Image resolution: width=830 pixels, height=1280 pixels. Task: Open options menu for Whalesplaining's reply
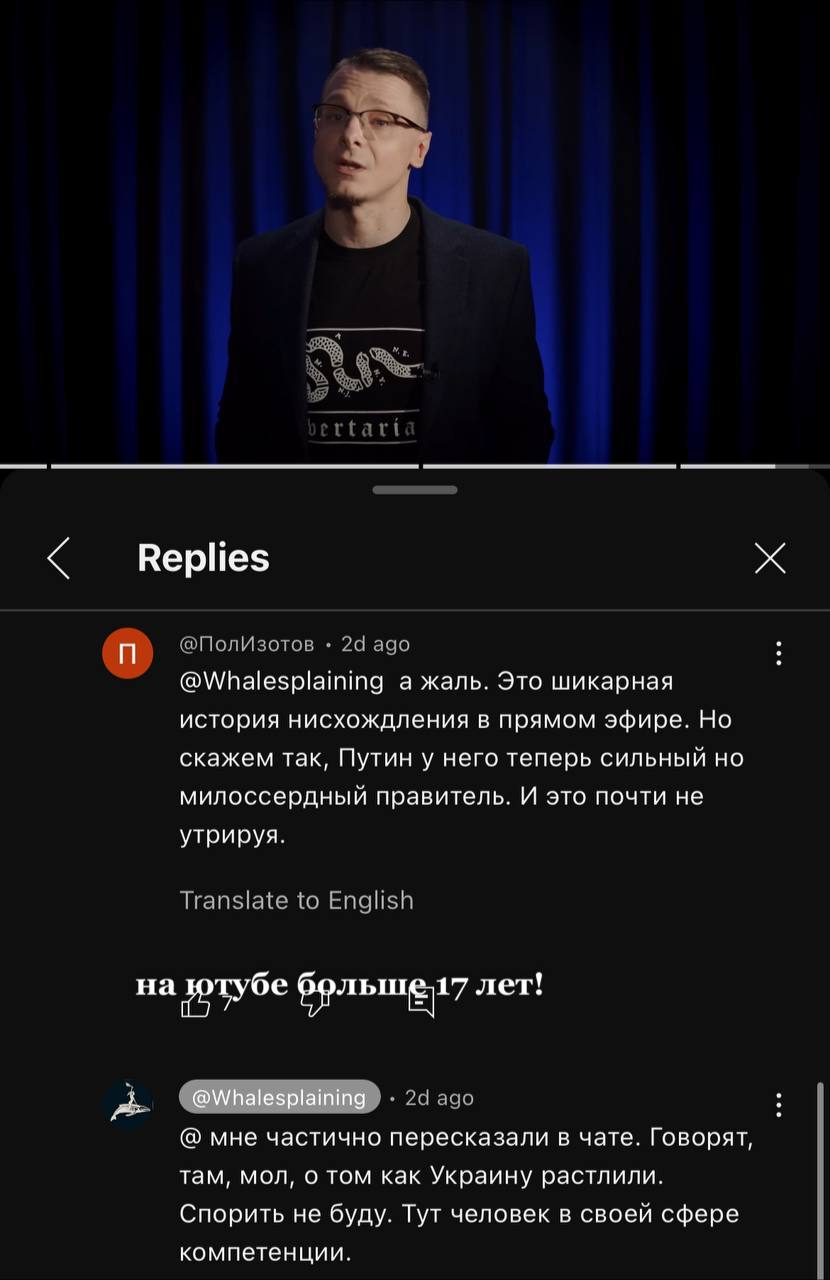(x=778, y=1104)
